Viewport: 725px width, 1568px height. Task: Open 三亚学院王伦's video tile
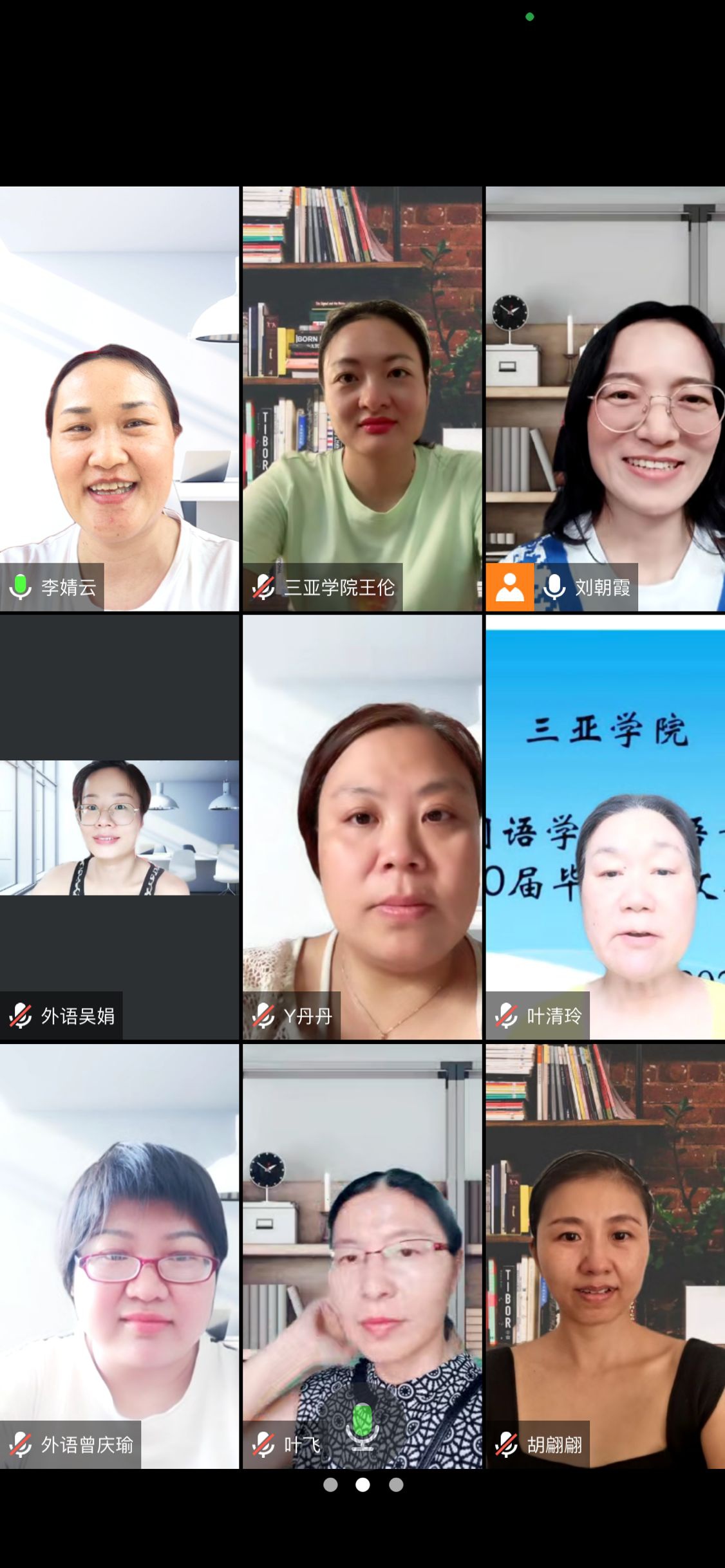coord(362,398)
